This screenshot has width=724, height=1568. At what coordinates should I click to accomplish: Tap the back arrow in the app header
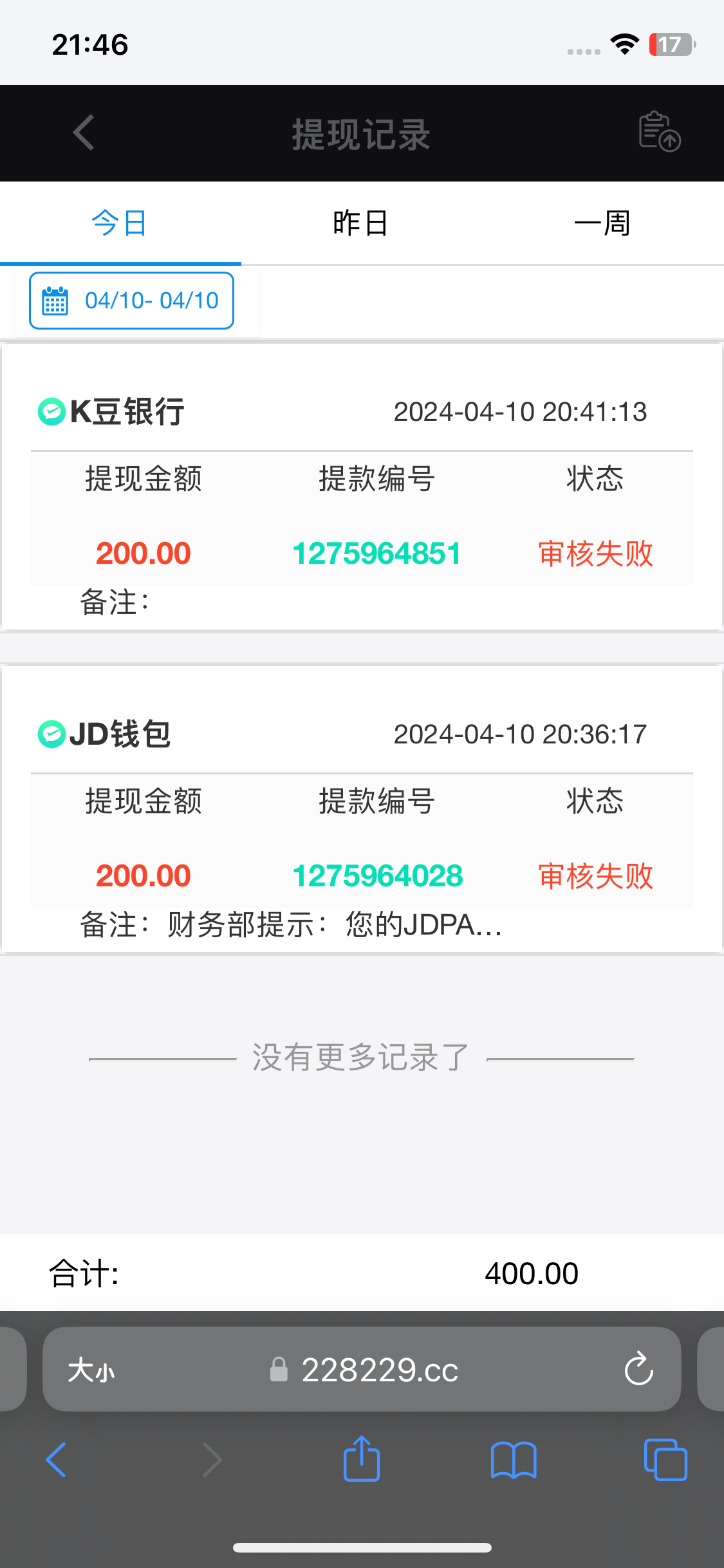(82, 133)
